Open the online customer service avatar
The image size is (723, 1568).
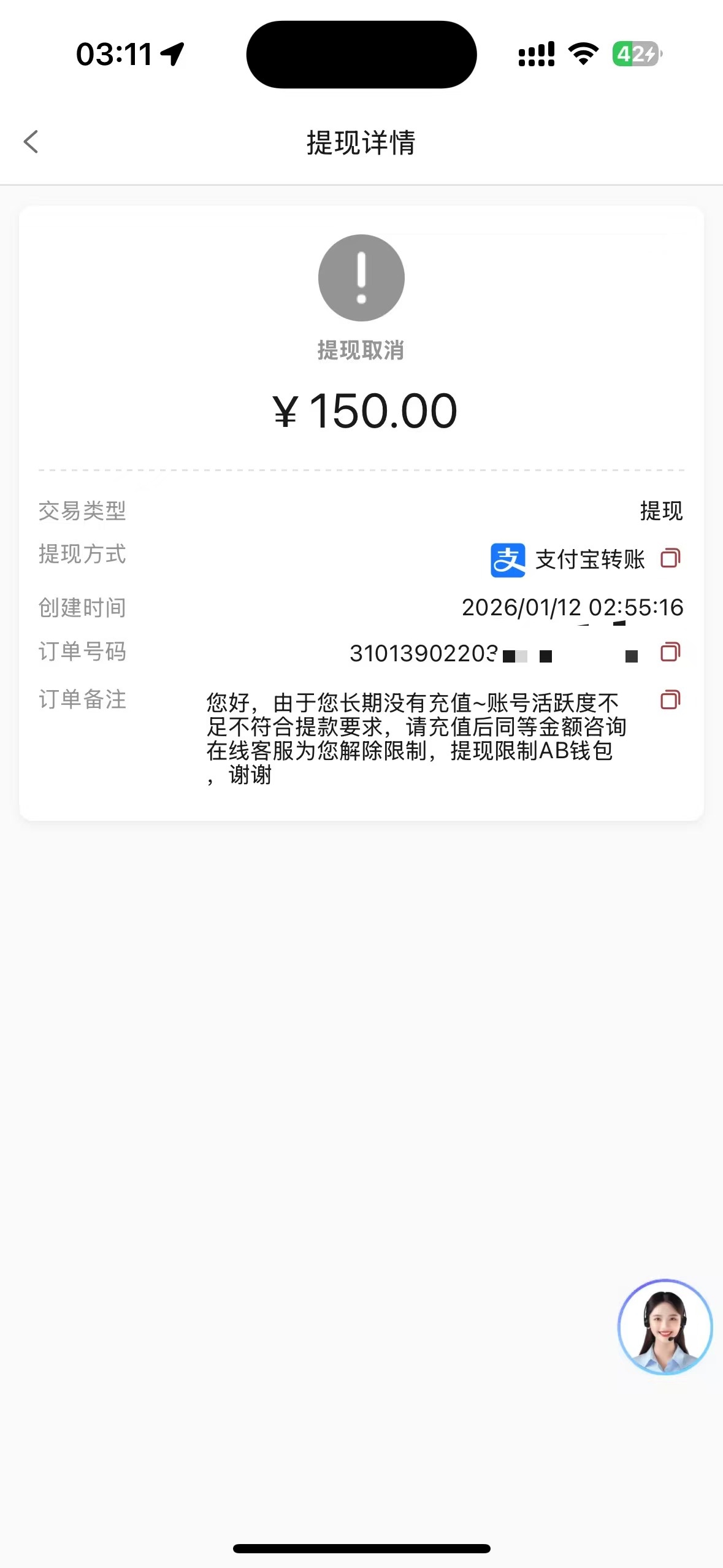tap(664, 1326)
